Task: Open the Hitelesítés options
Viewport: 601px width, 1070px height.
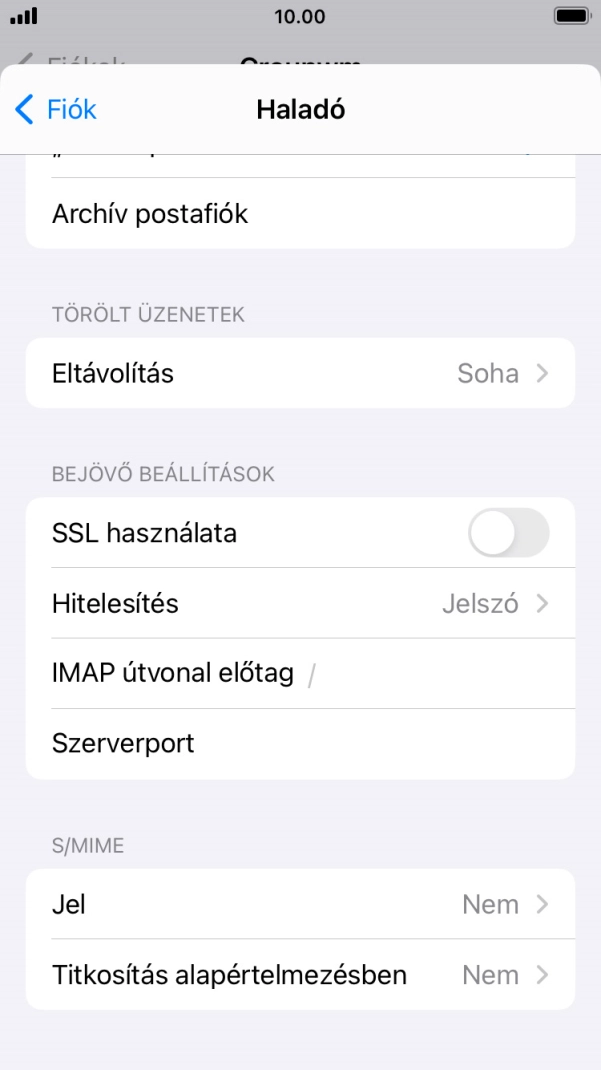Action: point(300,603)
